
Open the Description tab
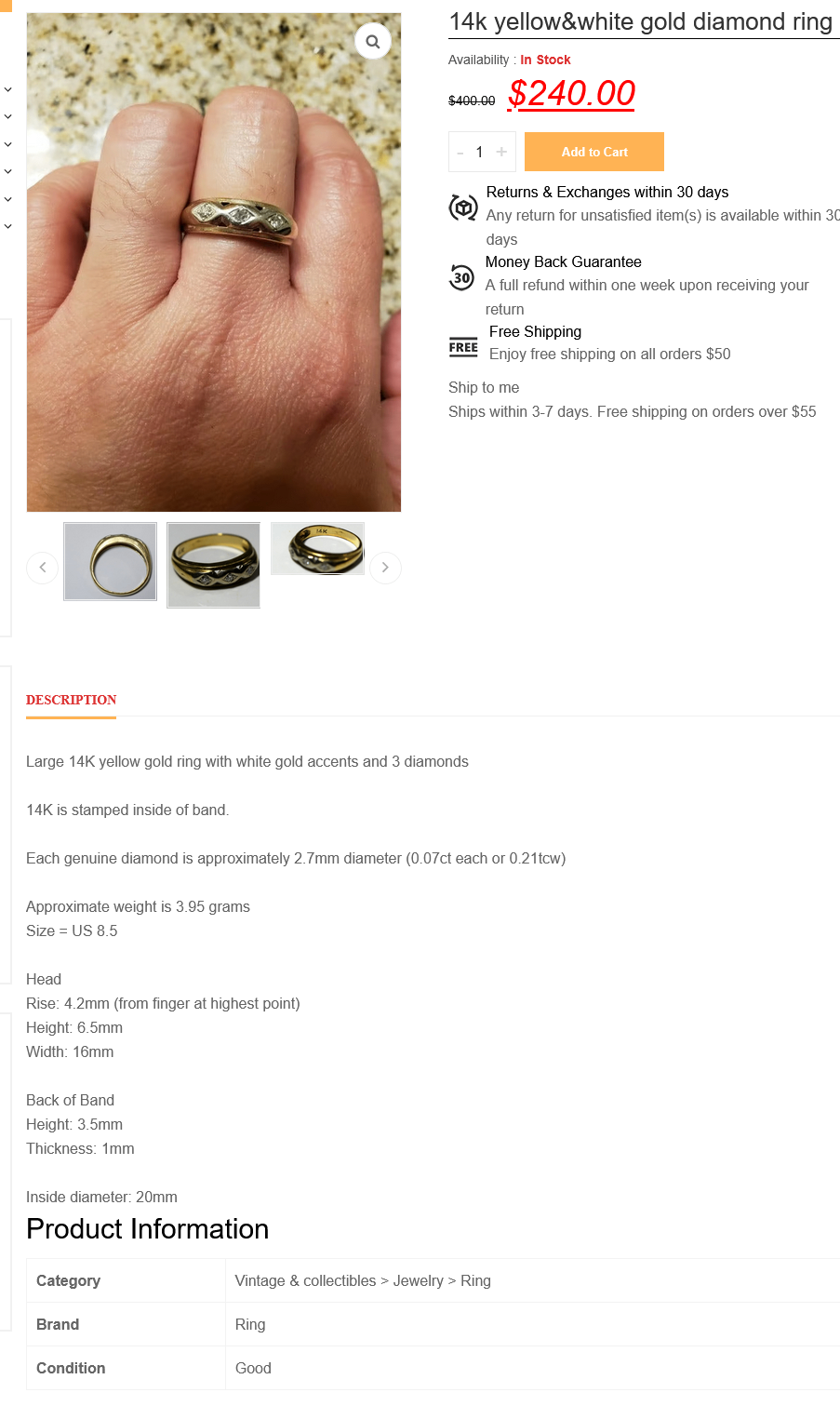click(x=72, y=700)
